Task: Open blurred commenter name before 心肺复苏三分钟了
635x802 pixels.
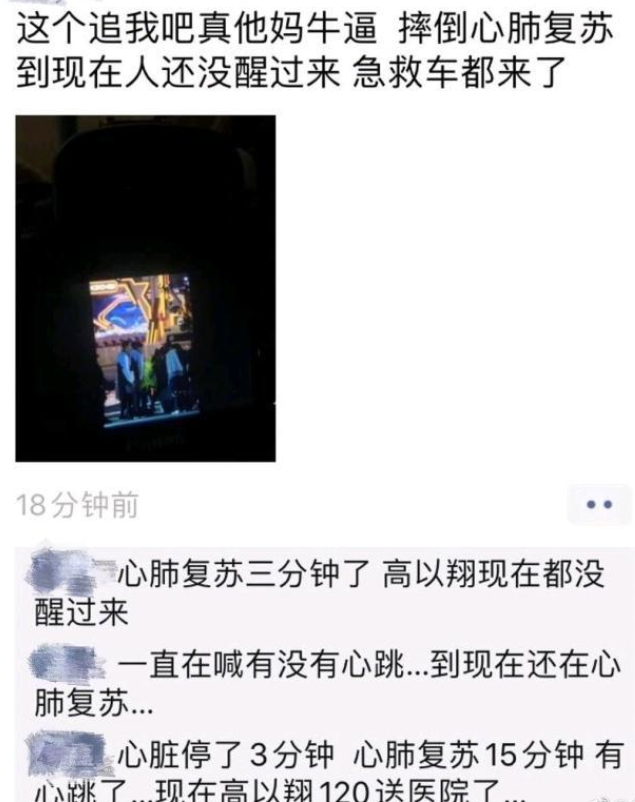Action: (73, 570)
